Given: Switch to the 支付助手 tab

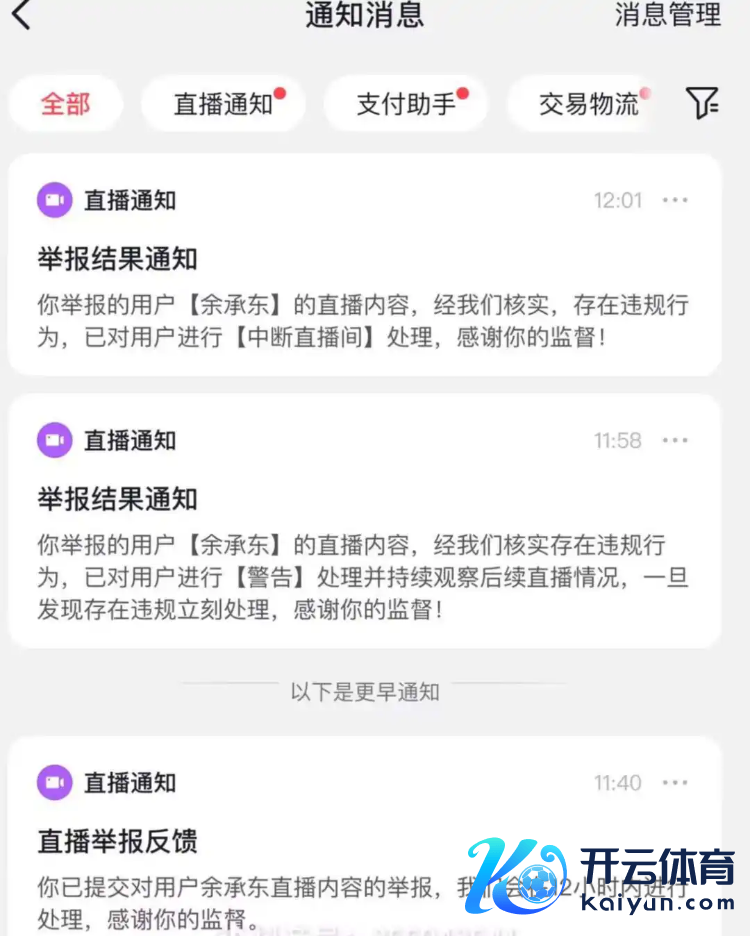Looking at the screenshot, I should point(406,104).
